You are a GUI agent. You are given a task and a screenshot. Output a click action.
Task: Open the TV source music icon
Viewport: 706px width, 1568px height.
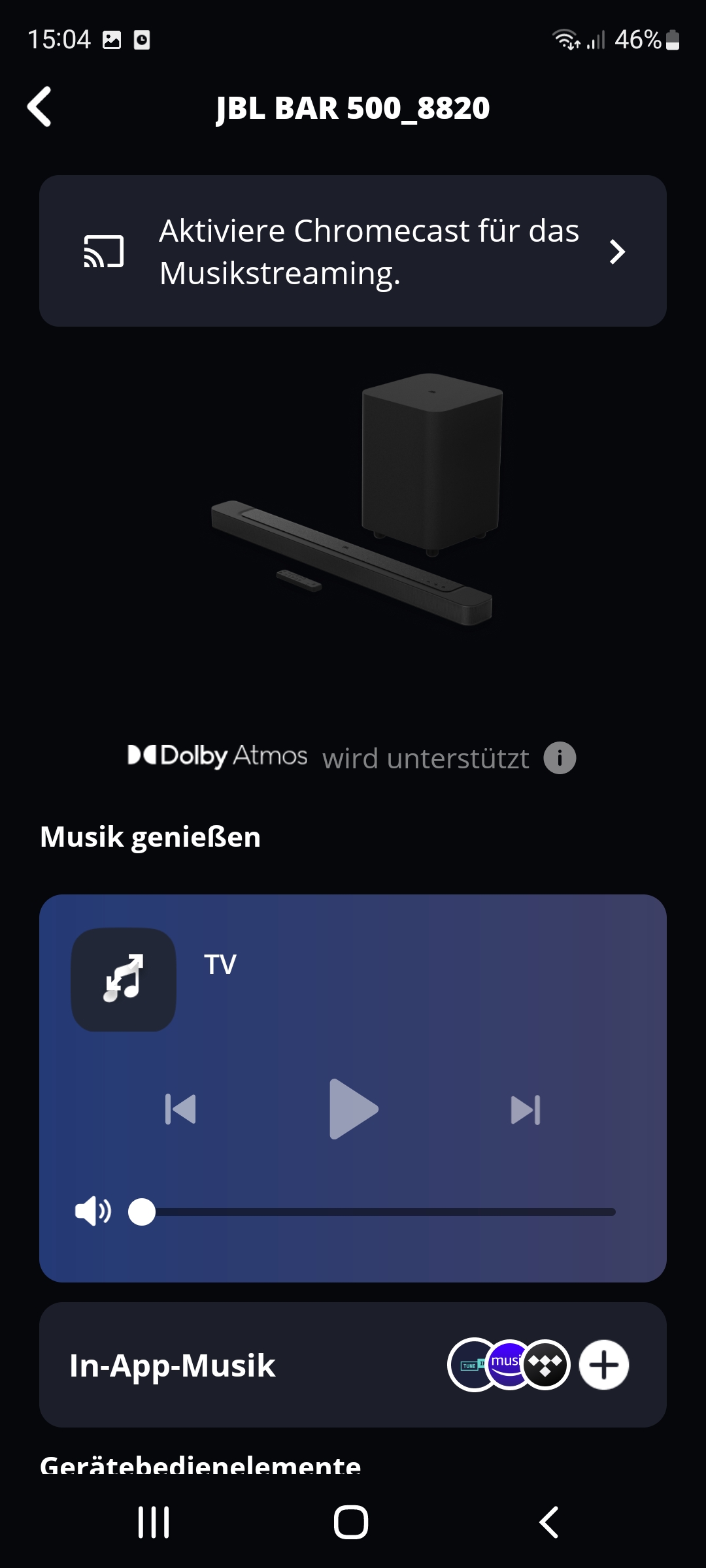(x=124, y=979)
